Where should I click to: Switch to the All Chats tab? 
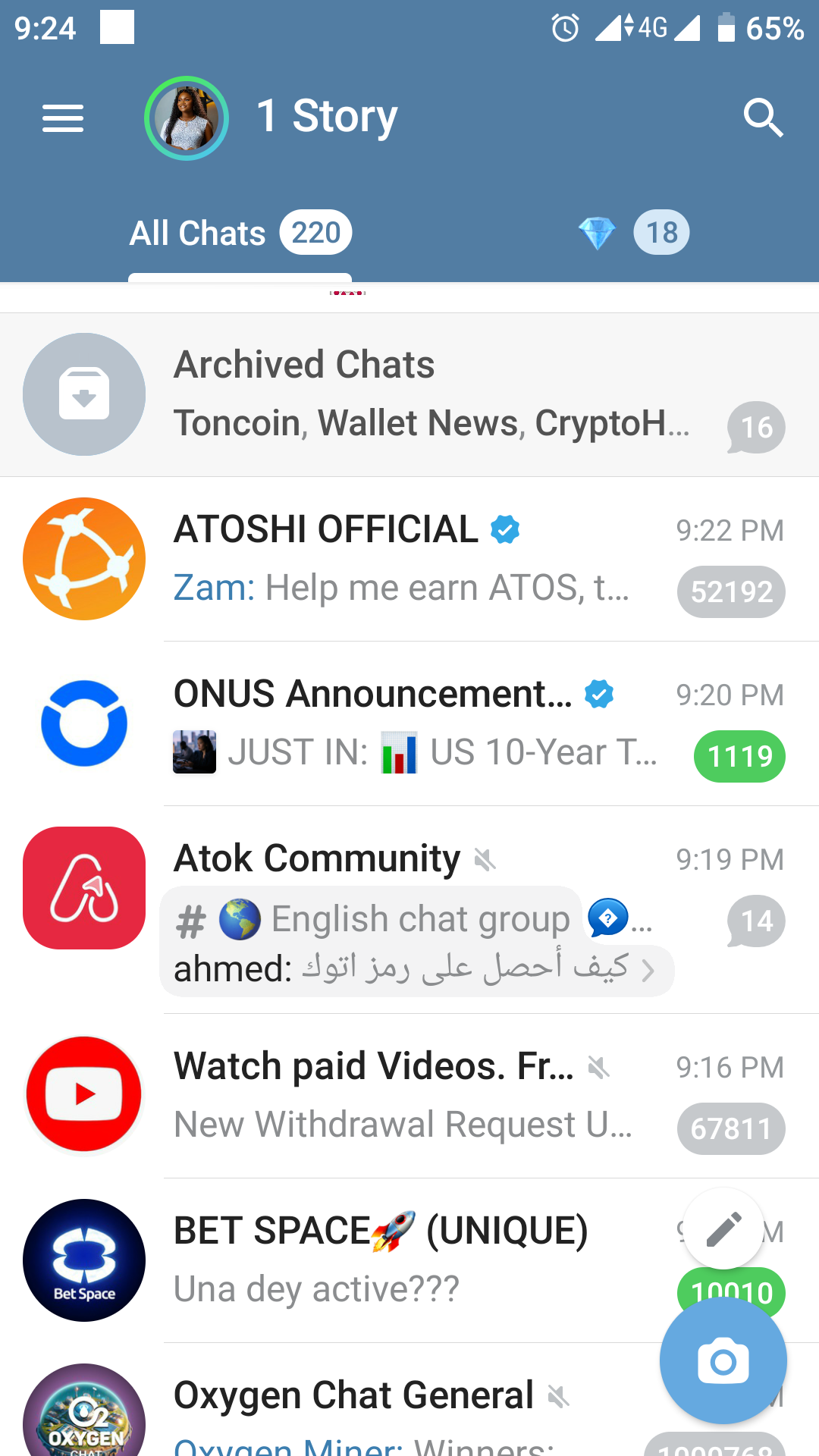pos(240,233)
